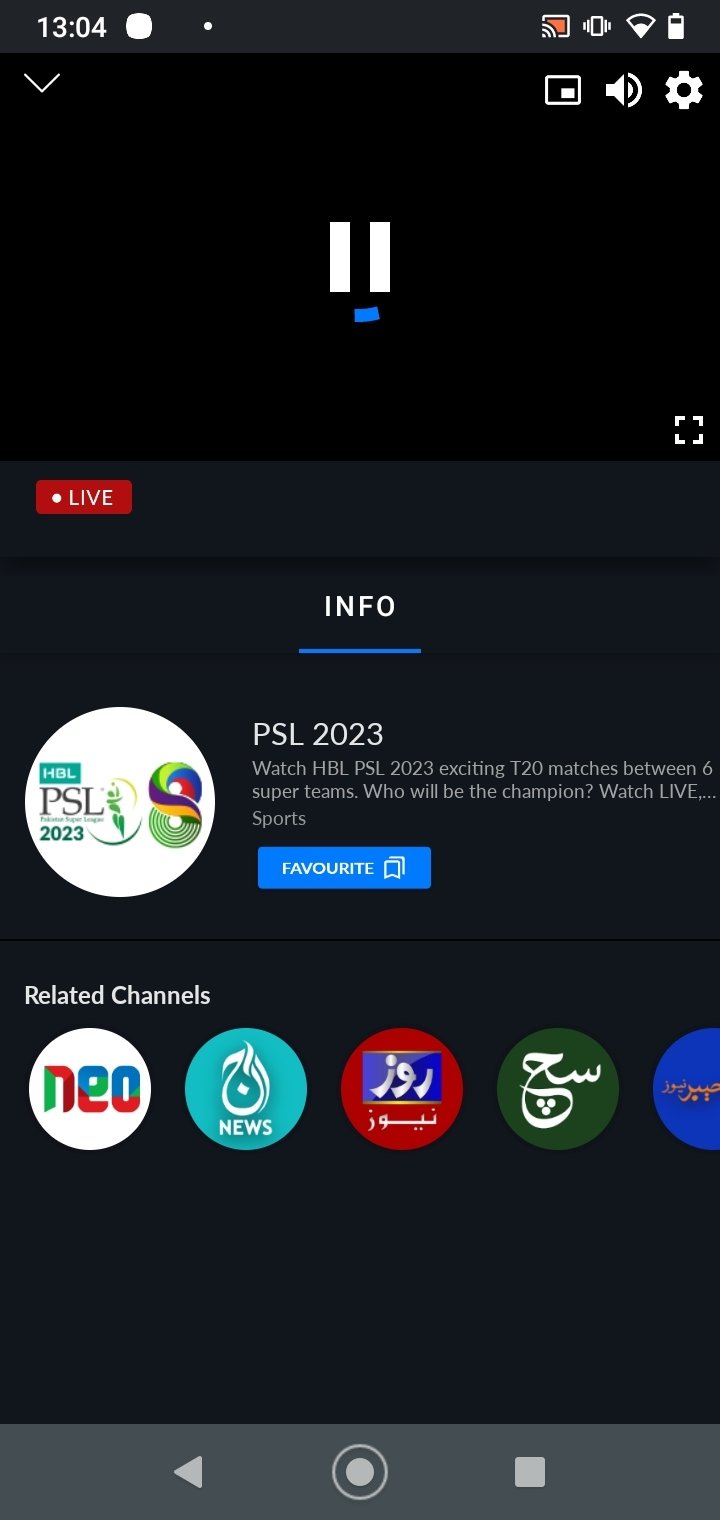Enter fullscreen mode

point(689,430)
